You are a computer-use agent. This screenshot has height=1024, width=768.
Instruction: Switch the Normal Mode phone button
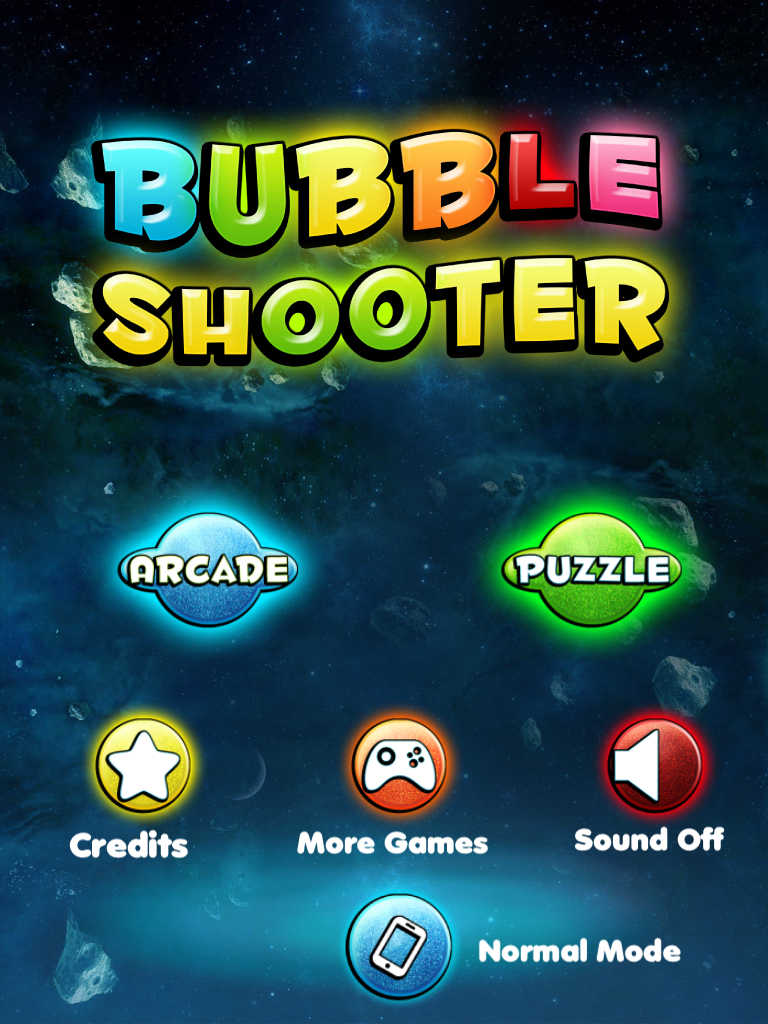click(x=398, y=946)
